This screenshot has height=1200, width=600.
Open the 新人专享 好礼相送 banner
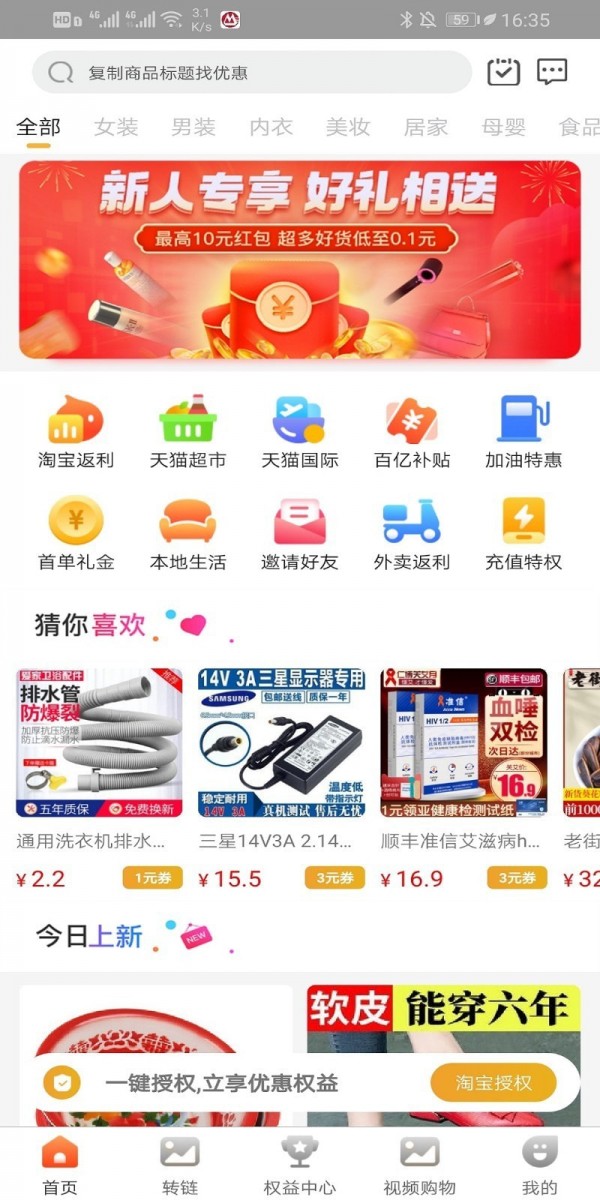[300, 259]
